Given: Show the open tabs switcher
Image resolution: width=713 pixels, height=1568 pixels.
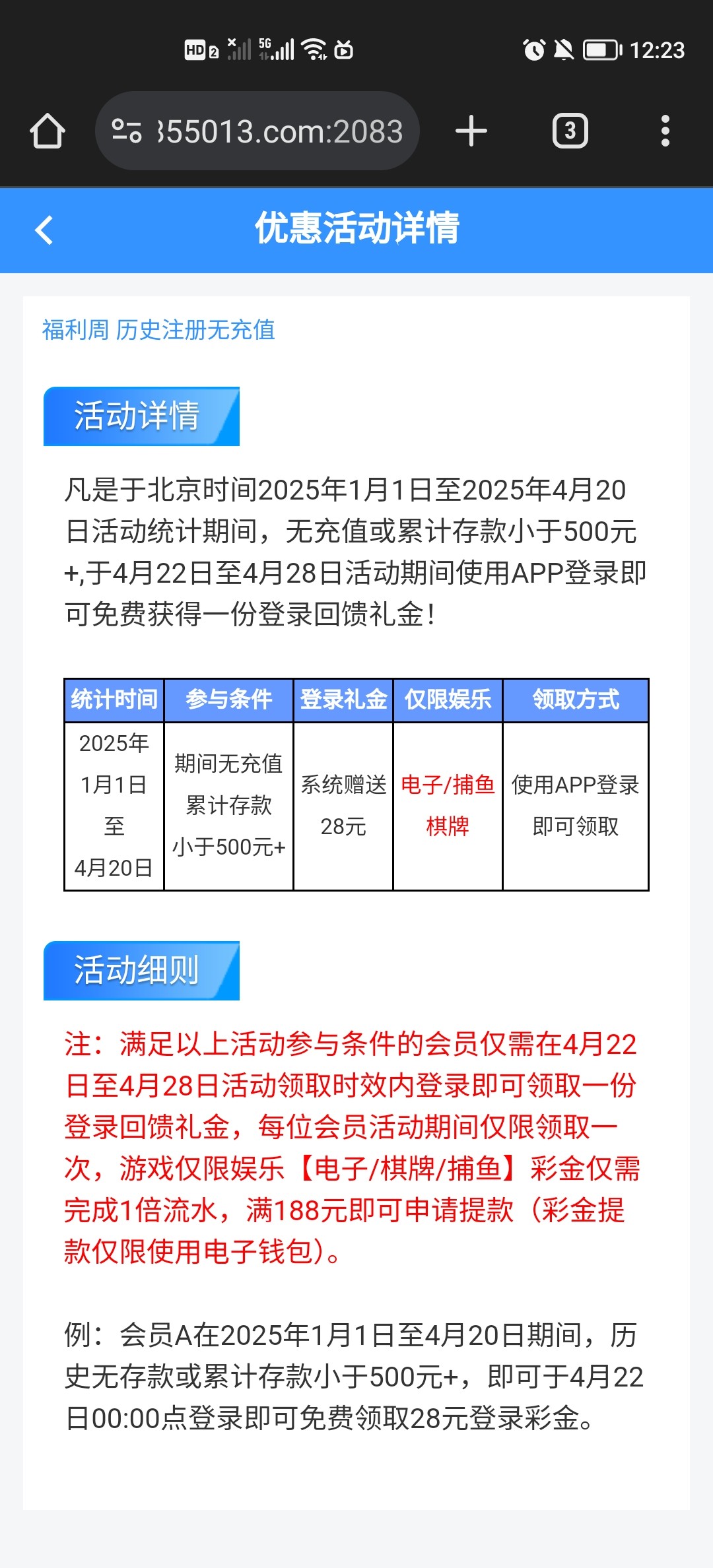Looking at the screenshot, I should coord(570,131).
